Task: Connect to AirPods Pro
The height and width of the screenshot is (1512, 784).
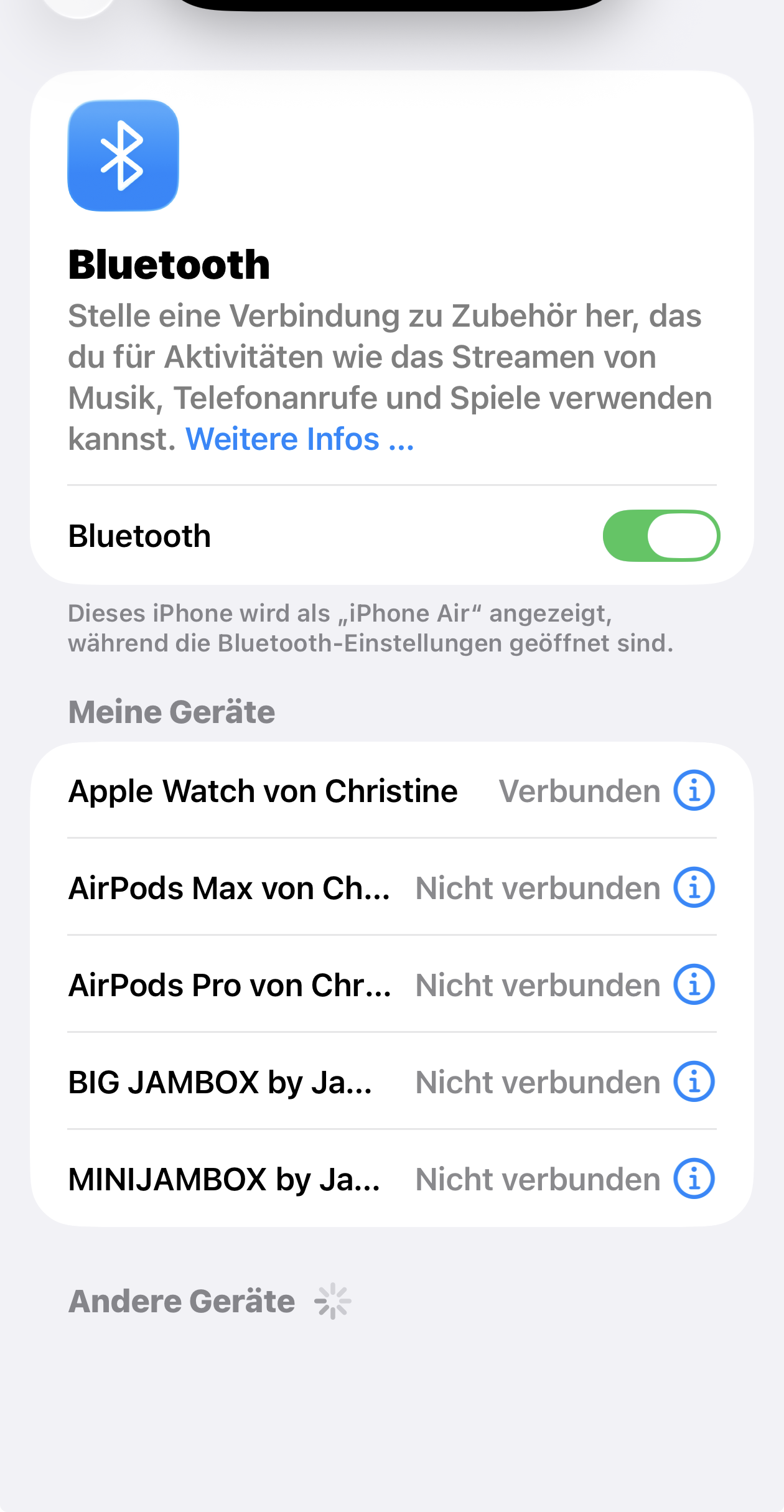Action: click(229, 985)
